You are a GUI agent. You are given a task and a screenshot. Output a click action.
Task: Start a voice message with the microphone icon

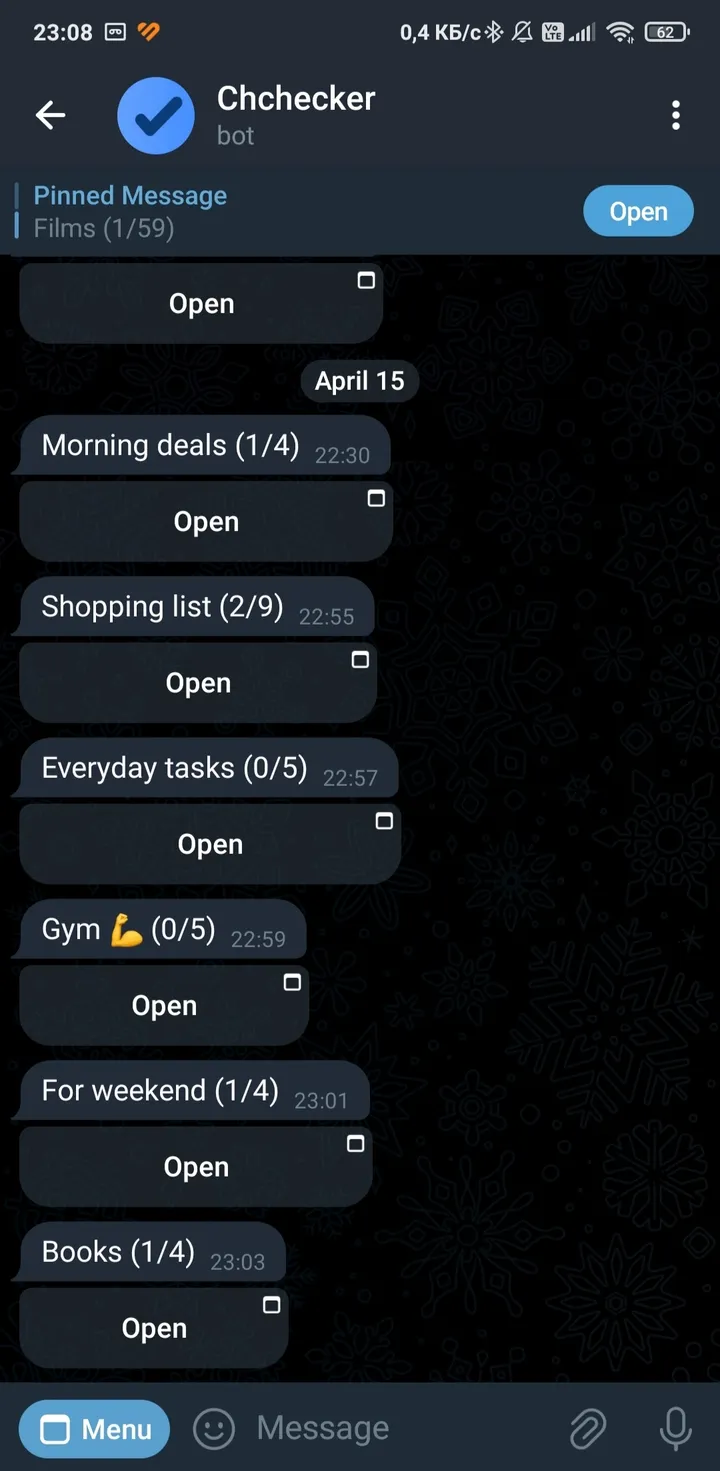coord(675,1428)
